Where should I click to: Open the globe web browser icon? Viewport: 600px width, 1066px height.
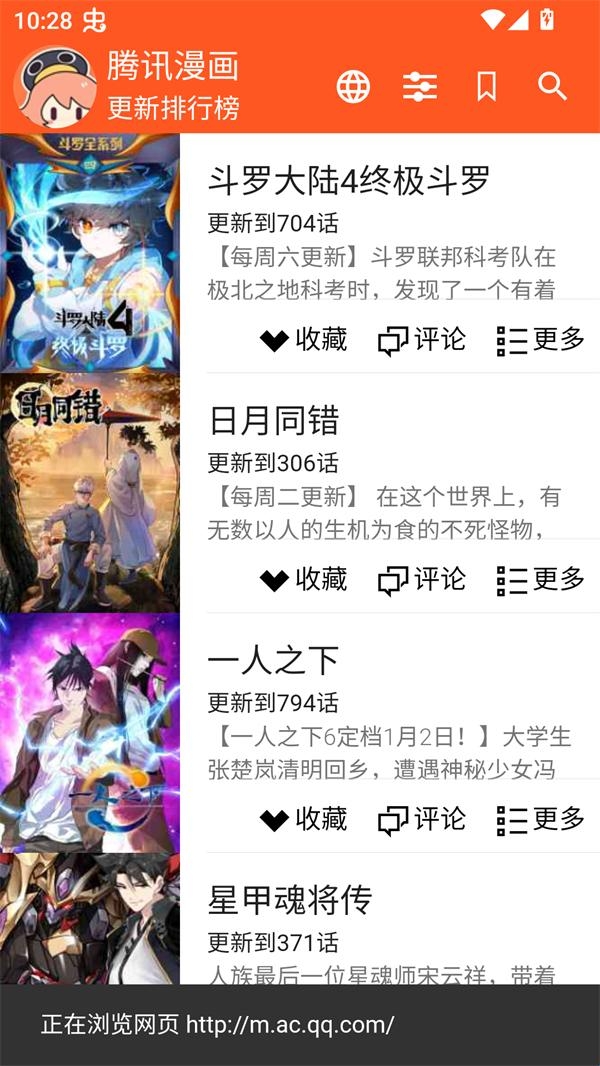[x=353, y=87]
